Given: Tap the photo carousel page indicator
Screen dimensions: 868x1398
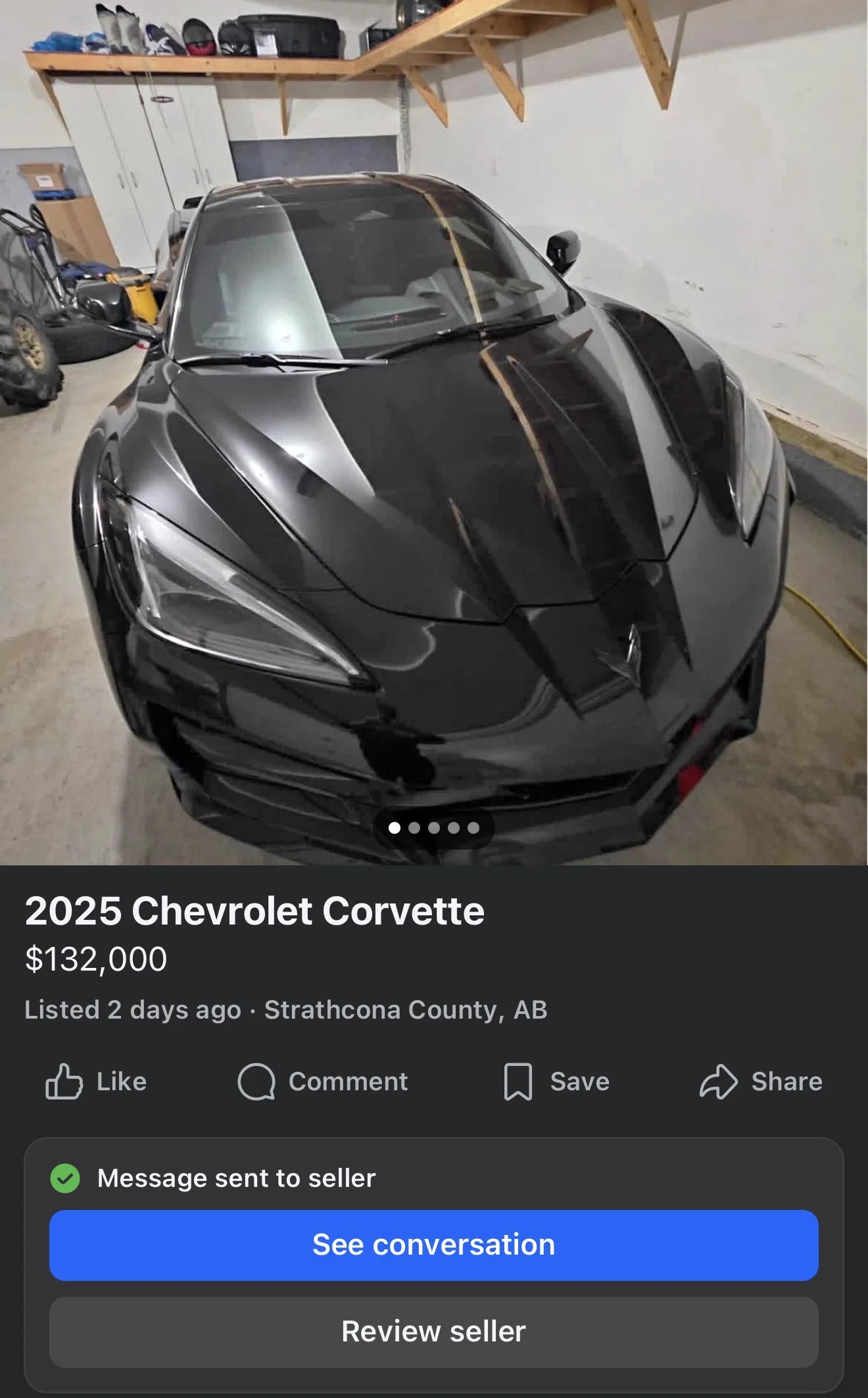Looking at the screenshot, I should [x=434, y=828].
